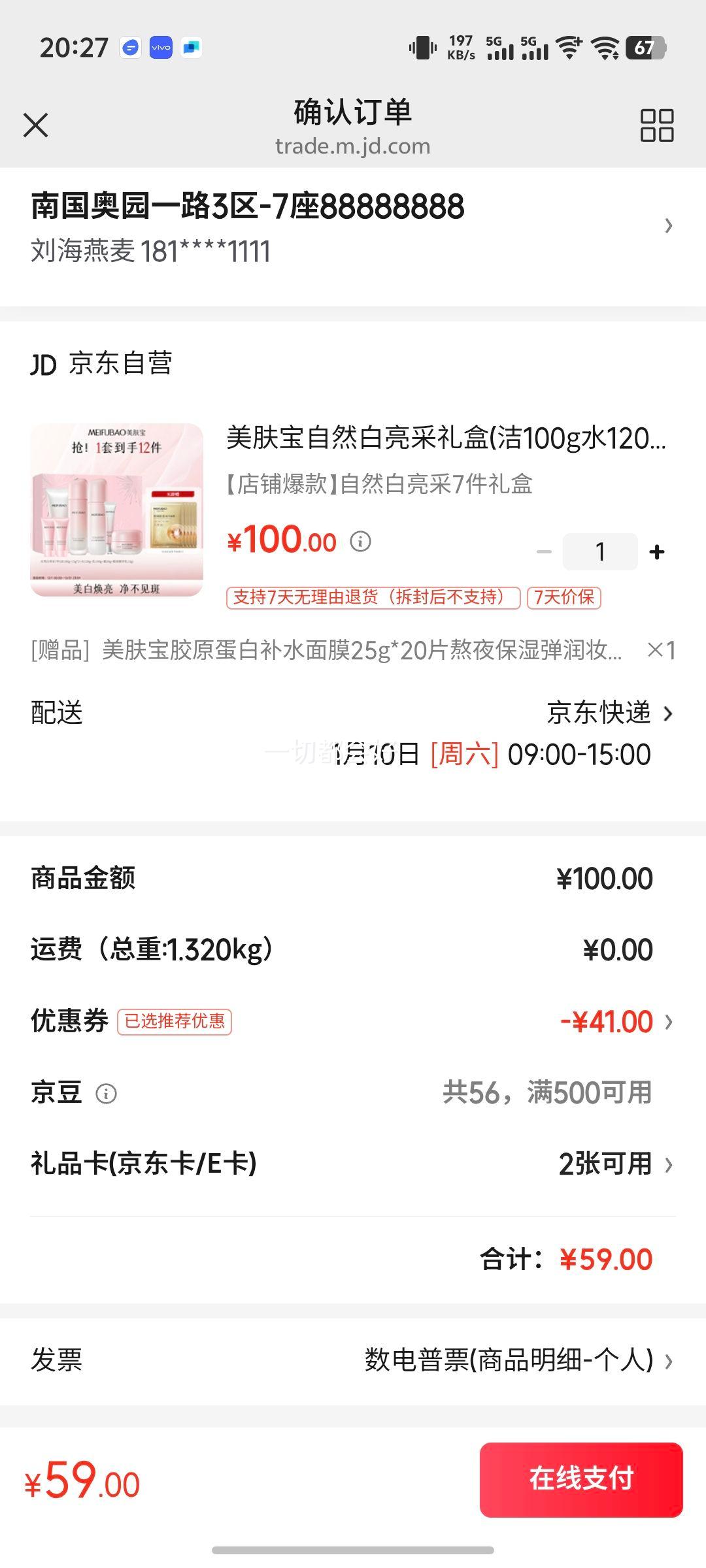Tap the plus icon to increase quantity
This screenshot has width=706, height=1568.
(x=656, y=551)
